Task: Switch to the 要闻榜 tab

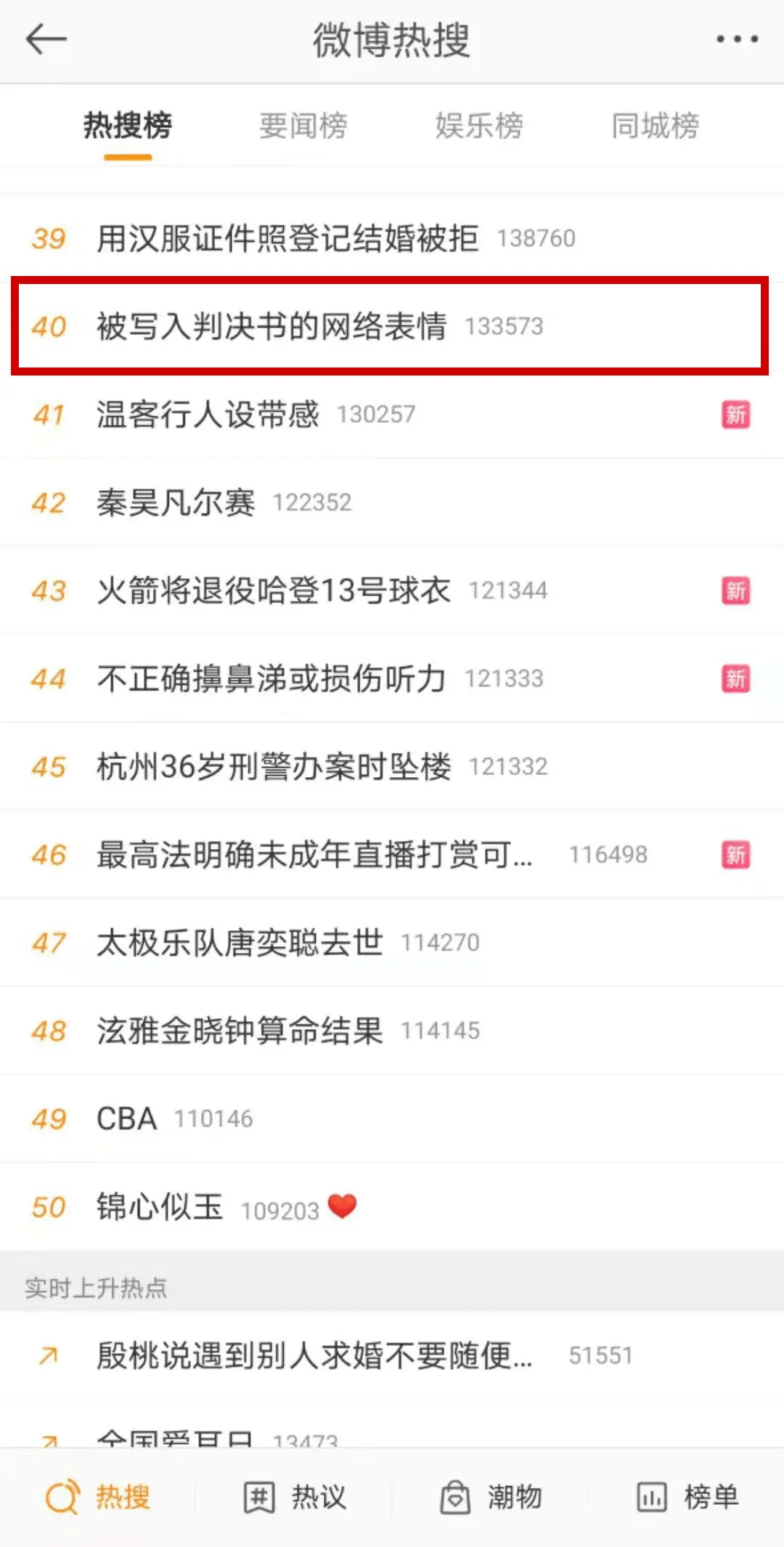Action: pyautogui.click(x=303, y=126)
